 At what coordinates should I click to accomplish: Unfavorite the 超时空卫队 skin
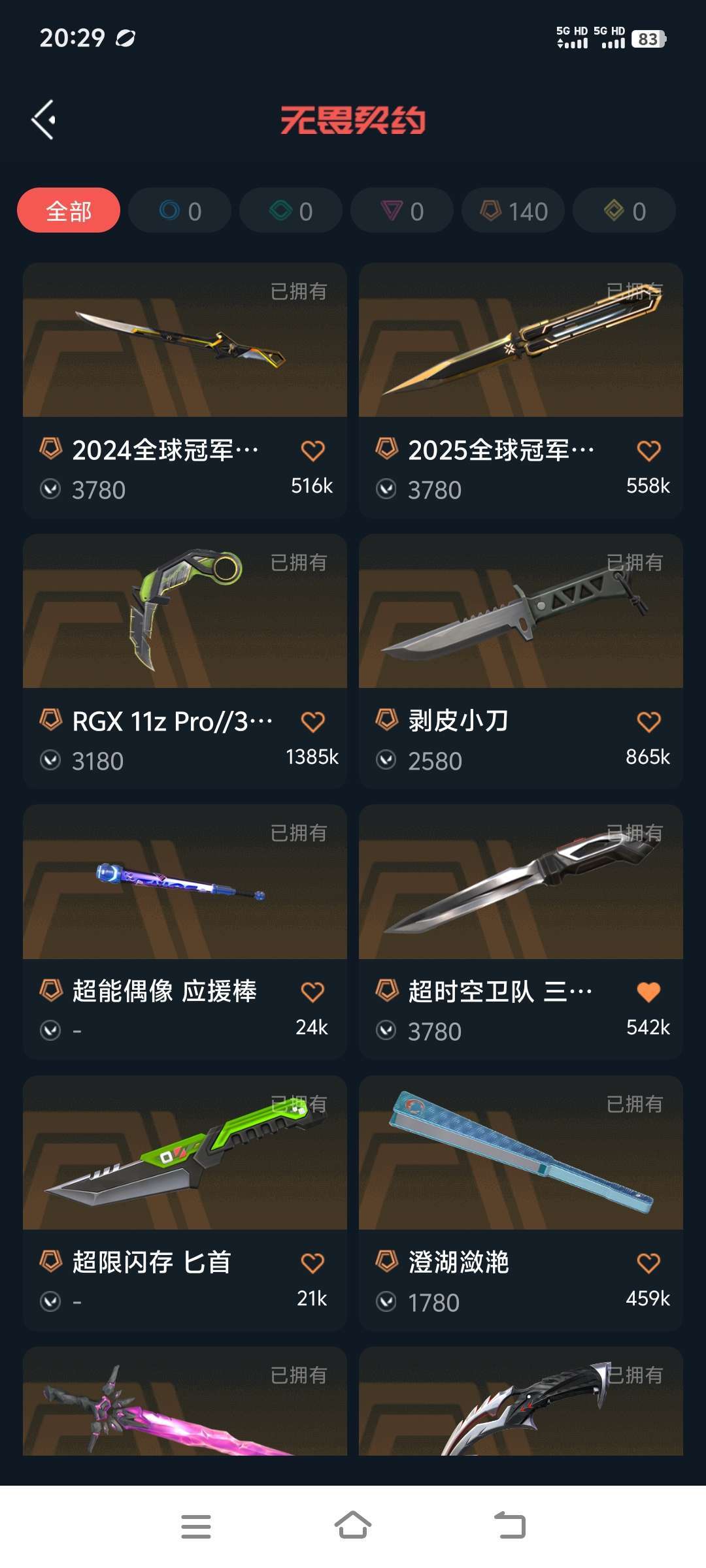coord(648,990)
